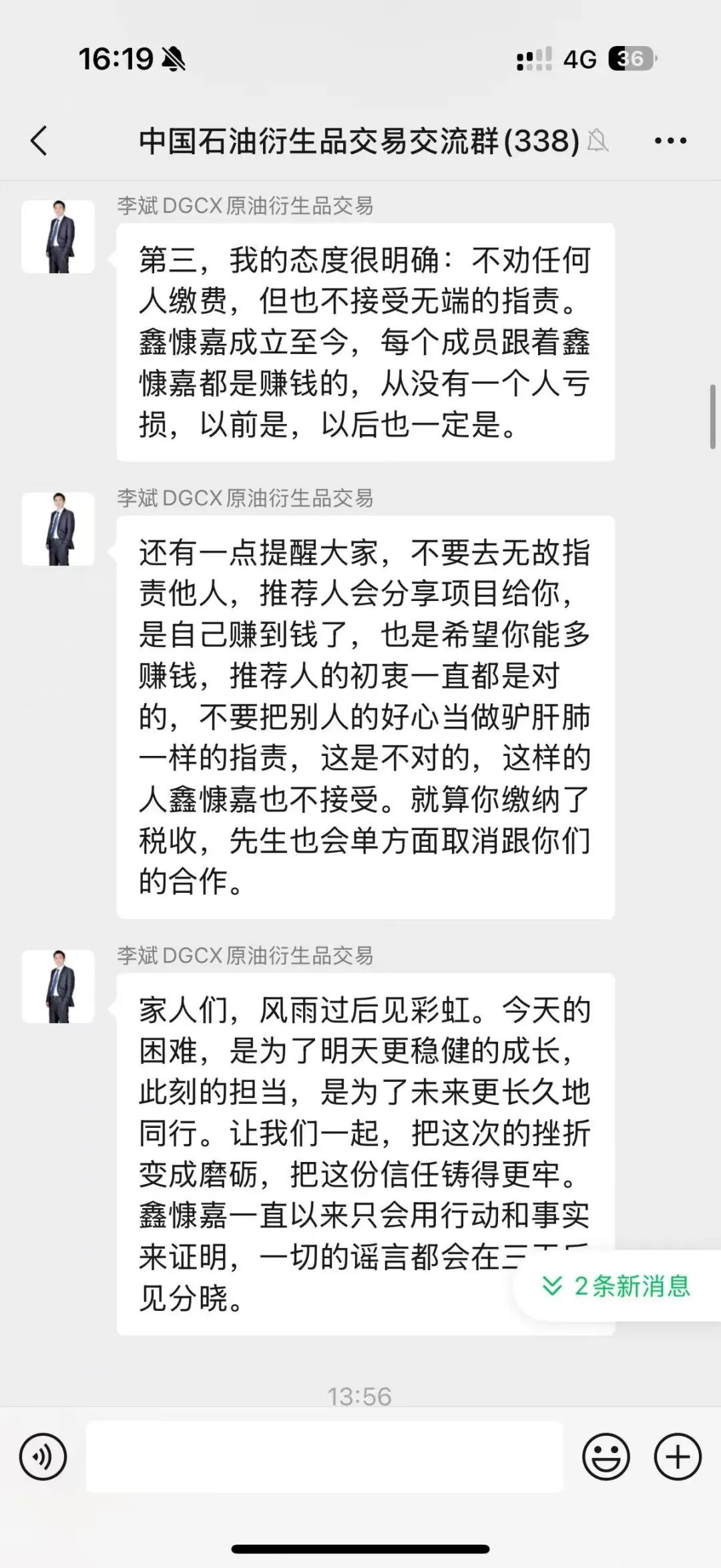This screenshot has height=1568, width=721.
Task: Tap the back chevron to exit chat
Action: point(40,141)
